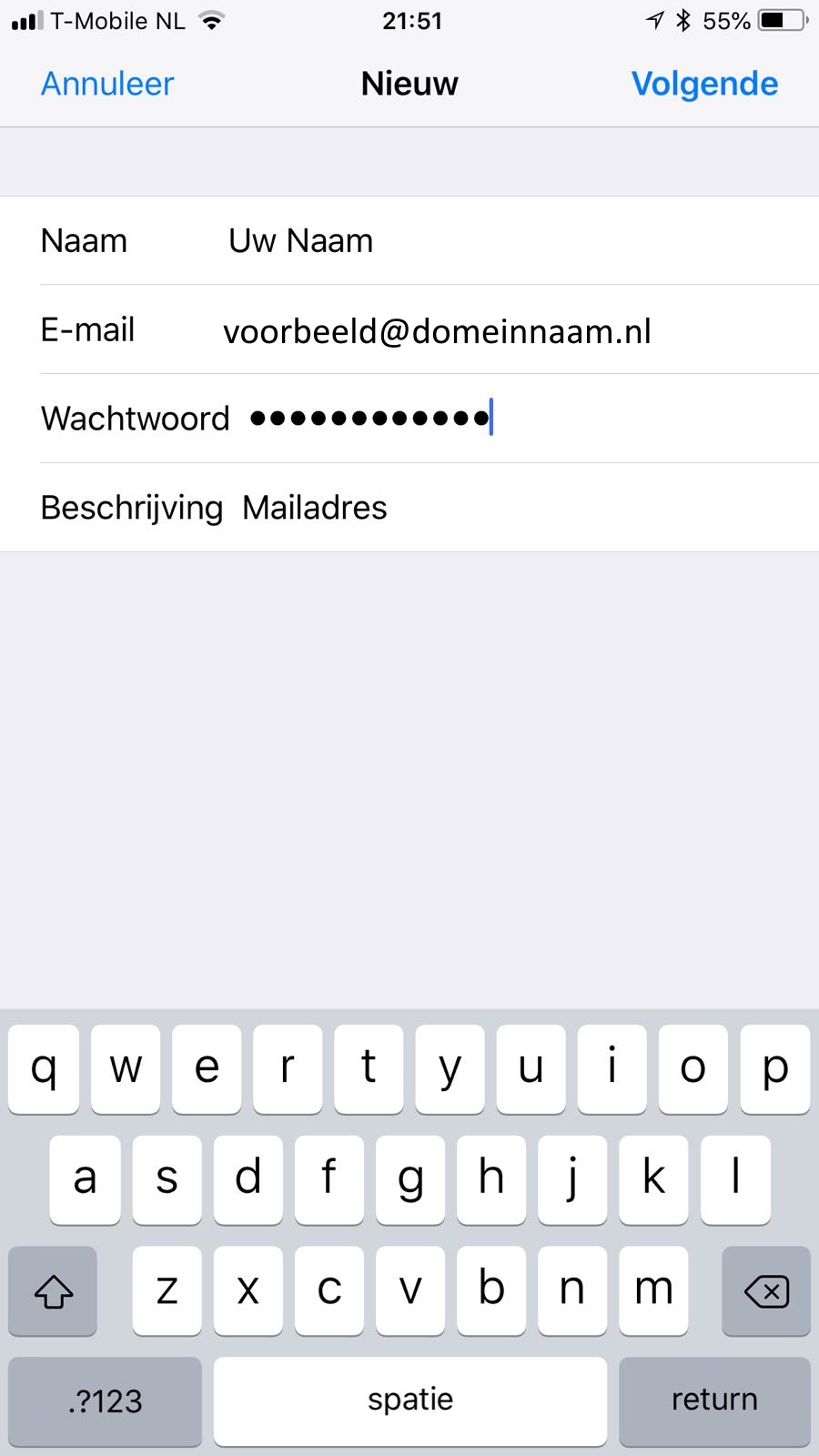Hit the backspace key on the keyboard
This screenshot has height=1456, width=819.
[766, 1290]
